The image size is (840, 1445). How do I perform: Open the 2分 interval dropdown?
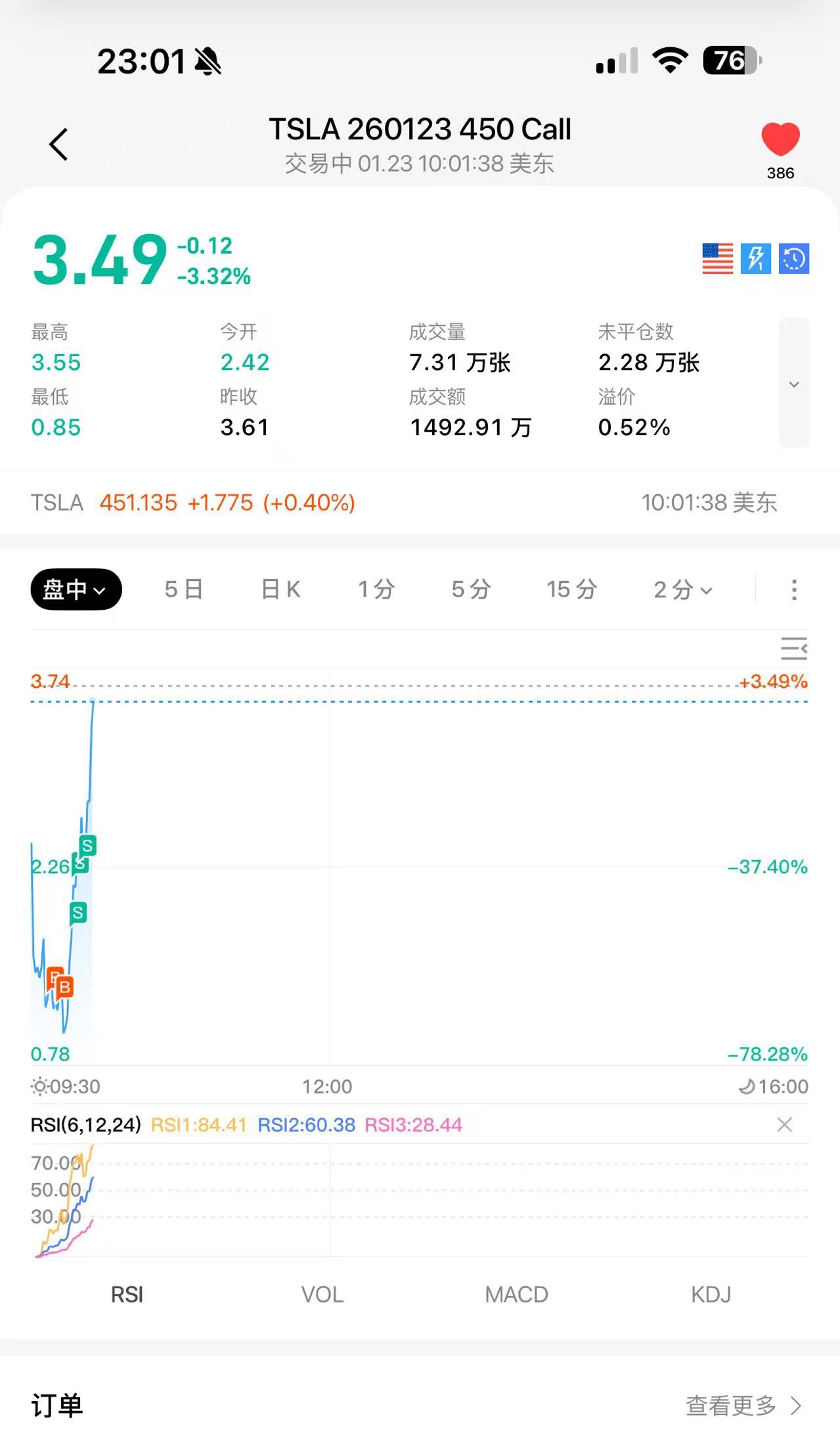[683, 589]
